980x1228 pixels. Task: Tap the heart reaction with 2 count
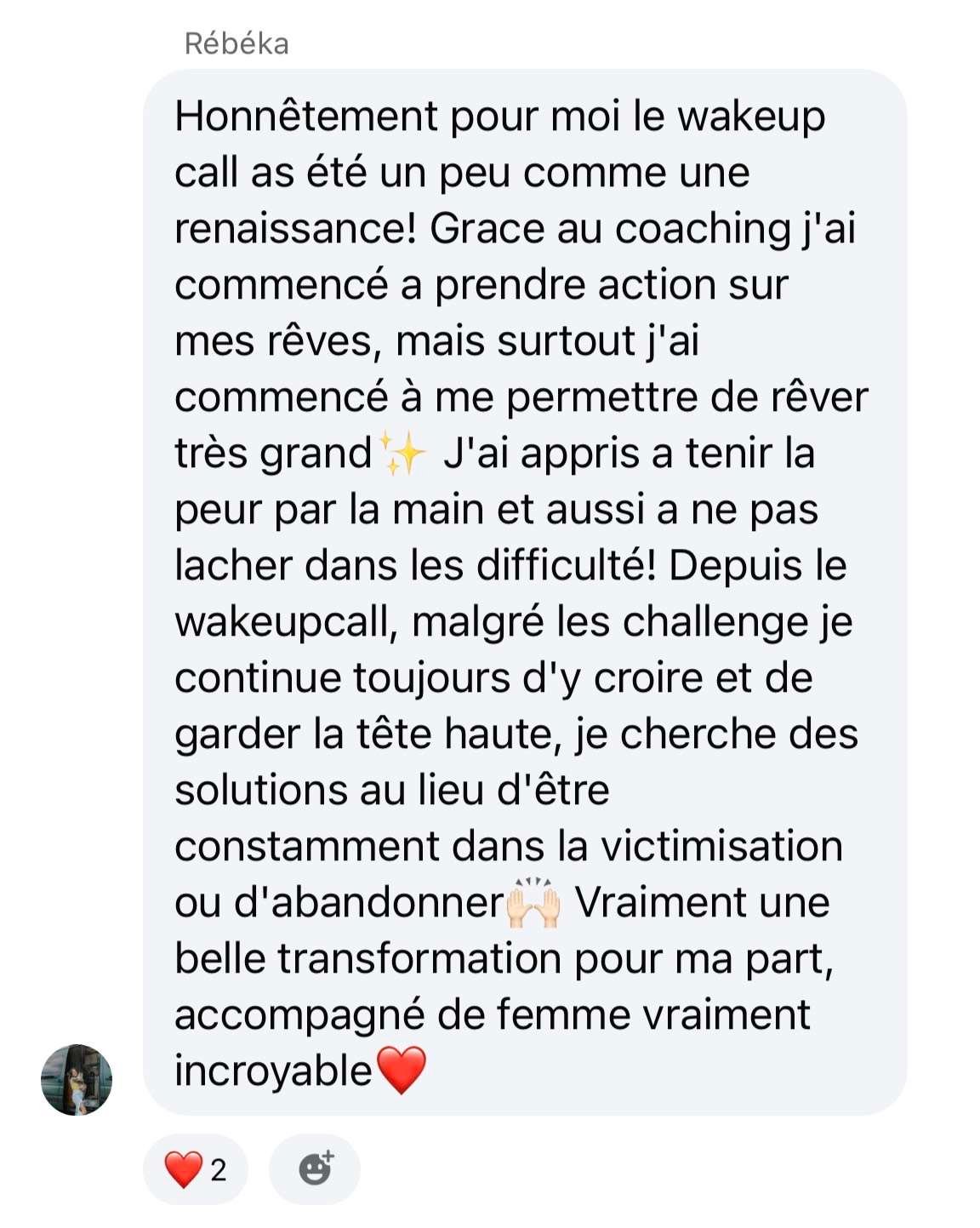click(x=196, y=1169)
